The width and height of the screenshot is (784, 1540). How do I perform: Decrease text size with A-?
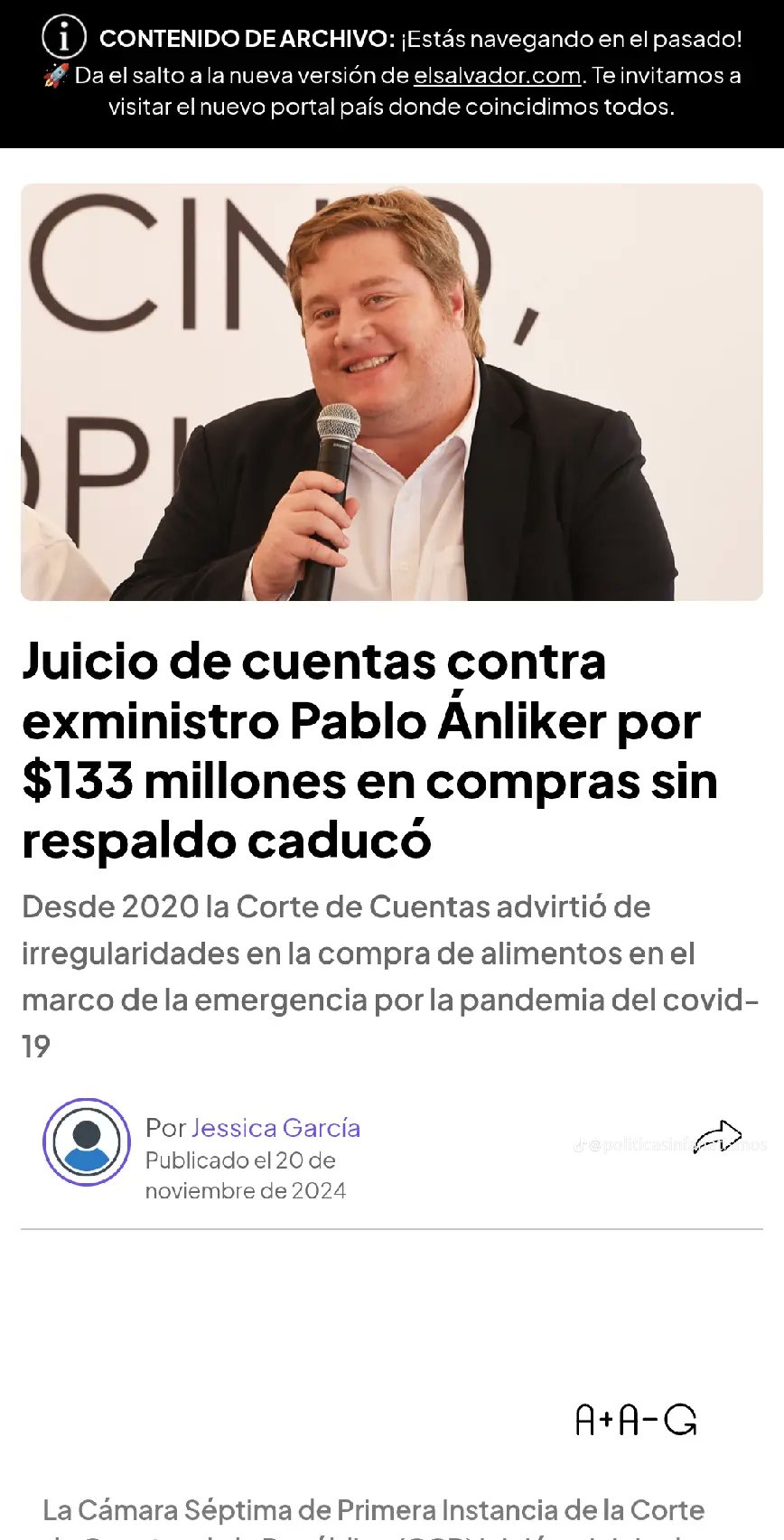[639, 1420]
